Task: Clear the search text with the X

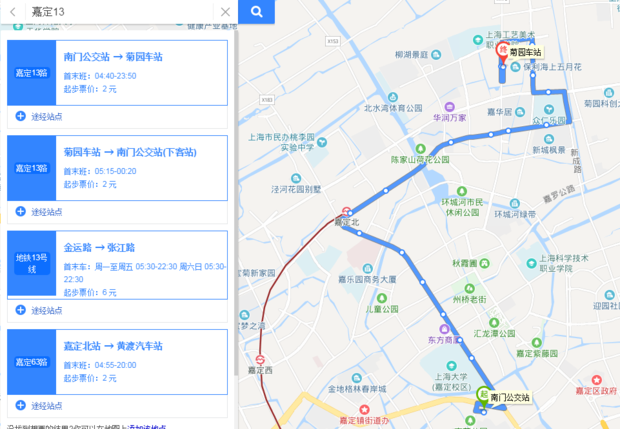Action: click(225, 12)
